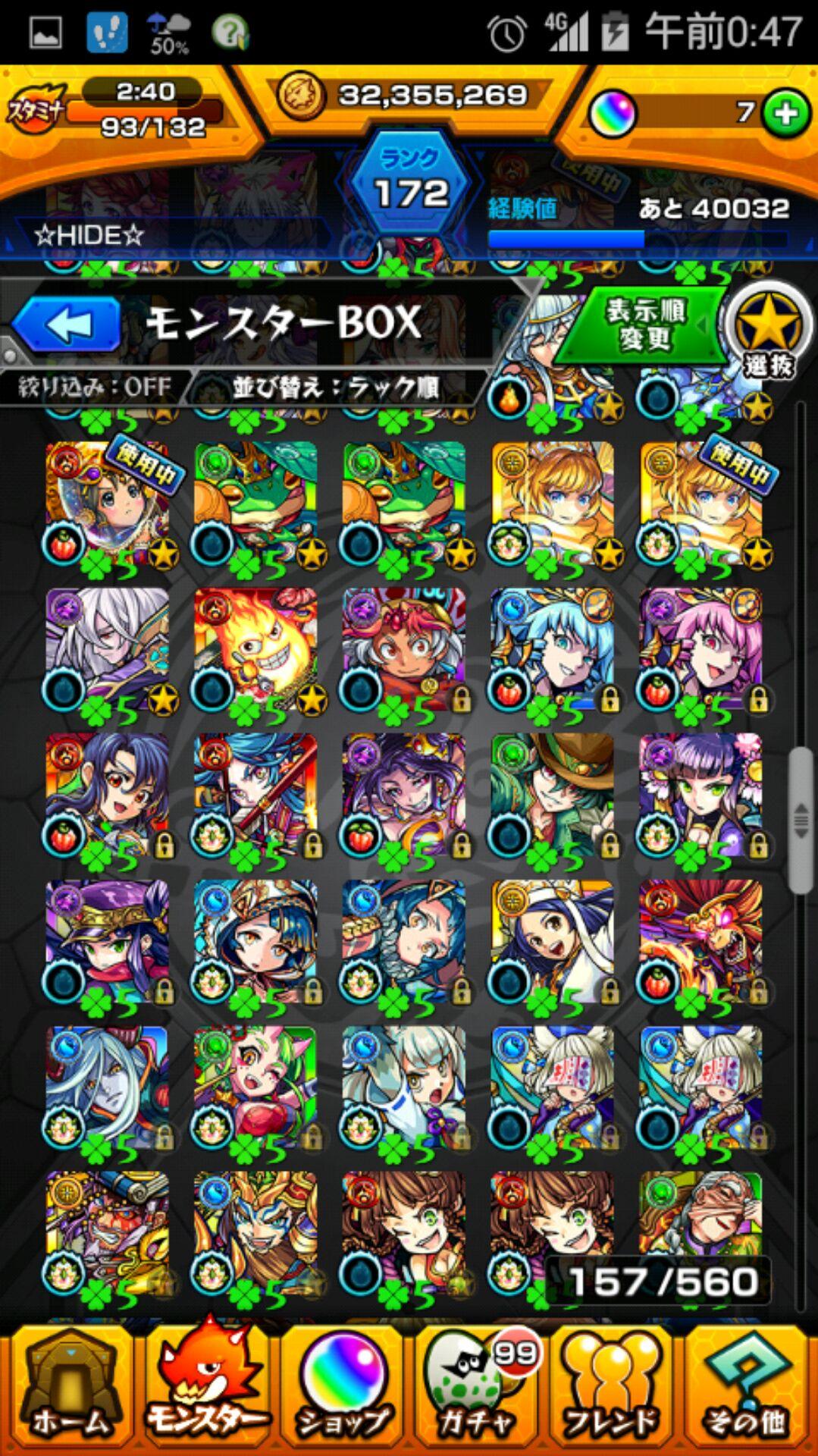Tap the 表示順変更 display order button
The width and height of the screenshot is (818, 1456).
pos(644,325)
